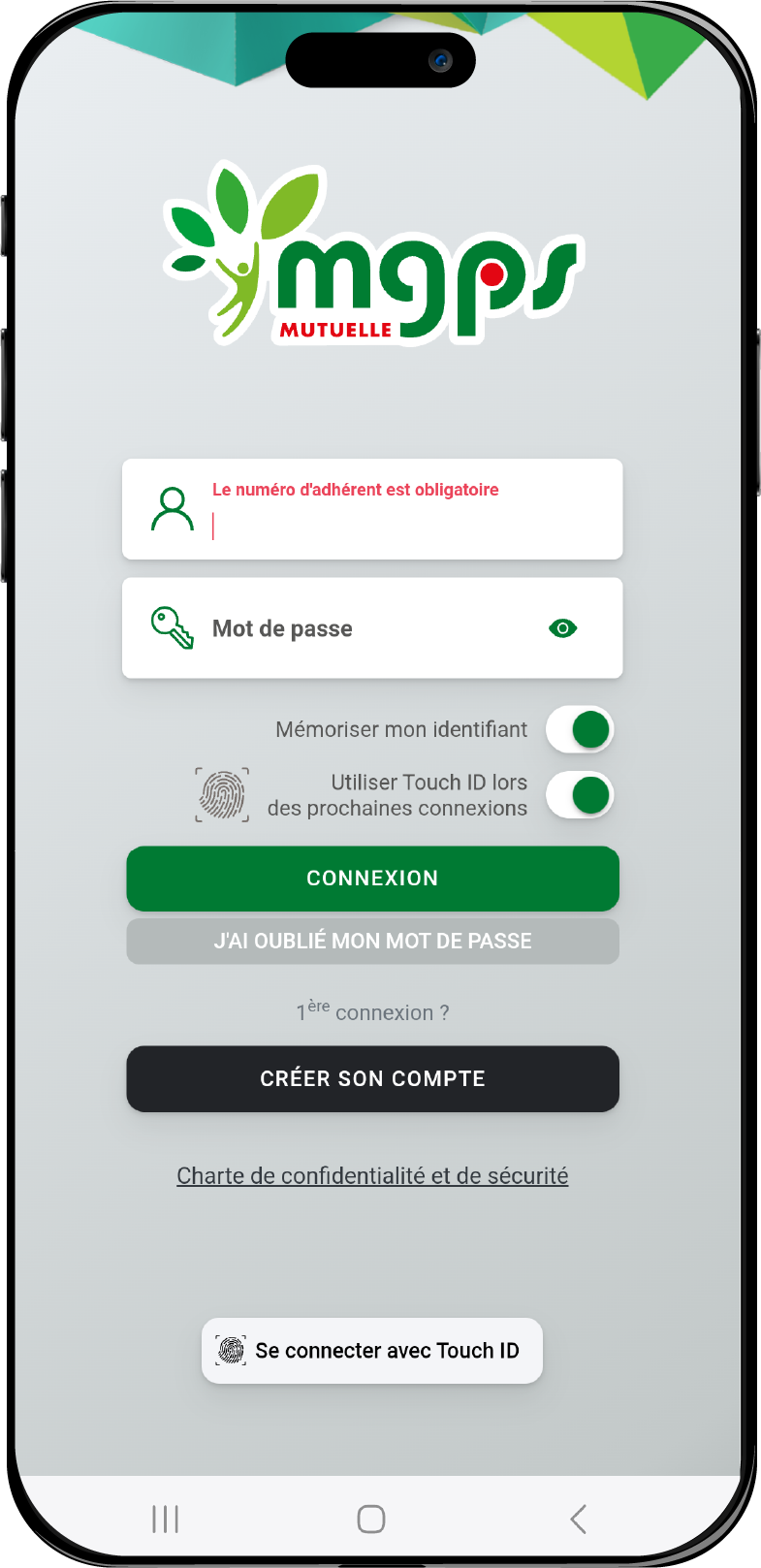761x1568 pixels.
Task: Turn off the Touch ID switch
Action: [x=580, y=795]
